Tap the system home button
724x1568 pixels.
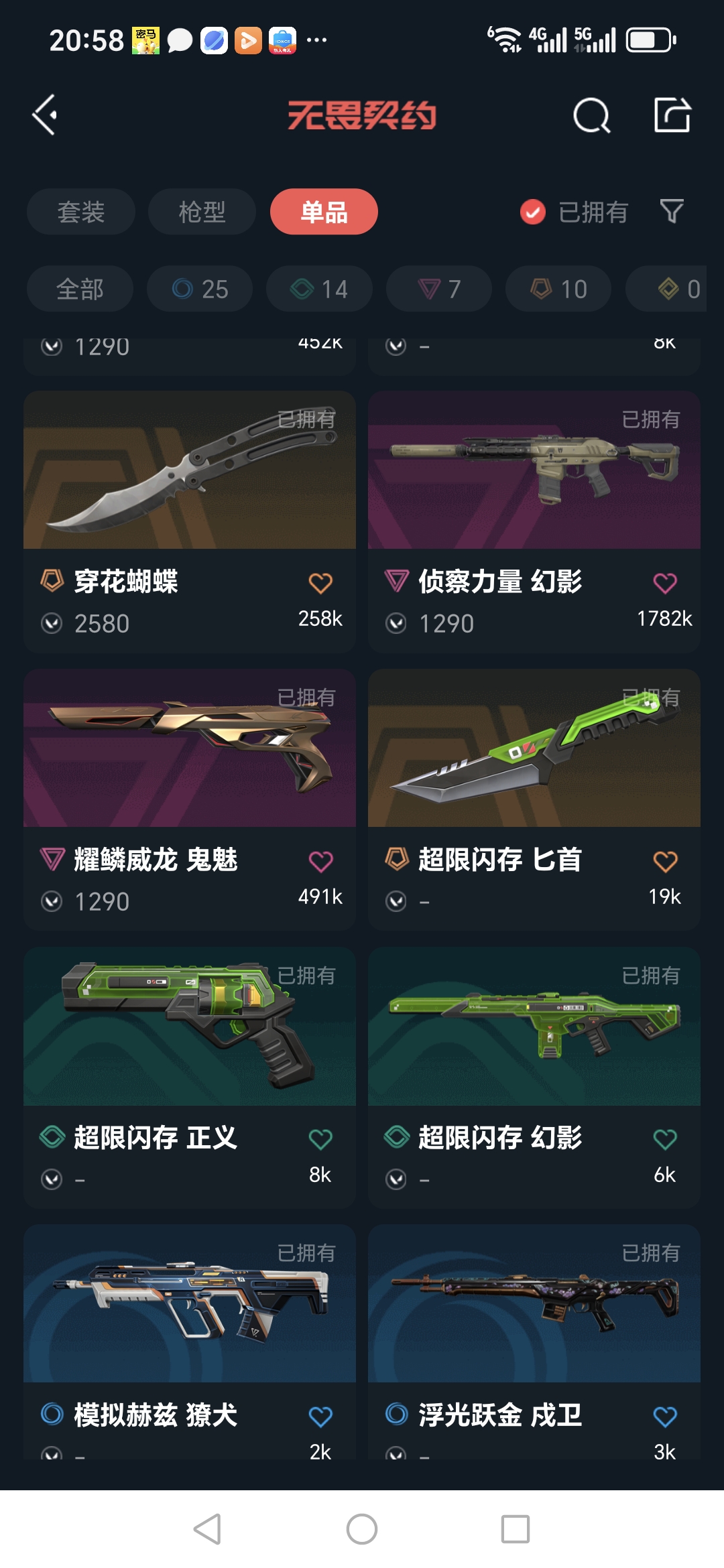[362, 1529]
